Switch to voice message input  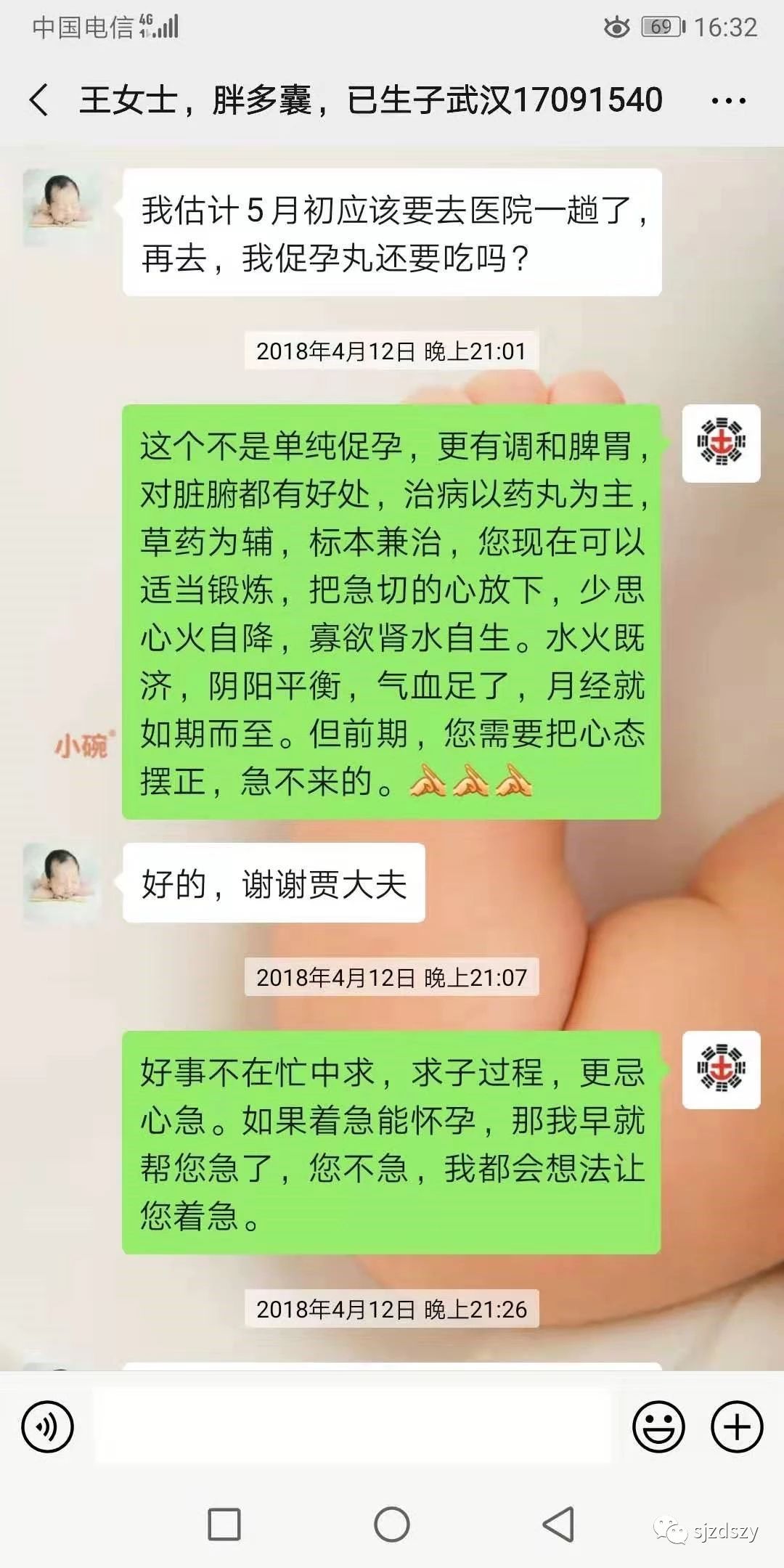point(48,1426)
